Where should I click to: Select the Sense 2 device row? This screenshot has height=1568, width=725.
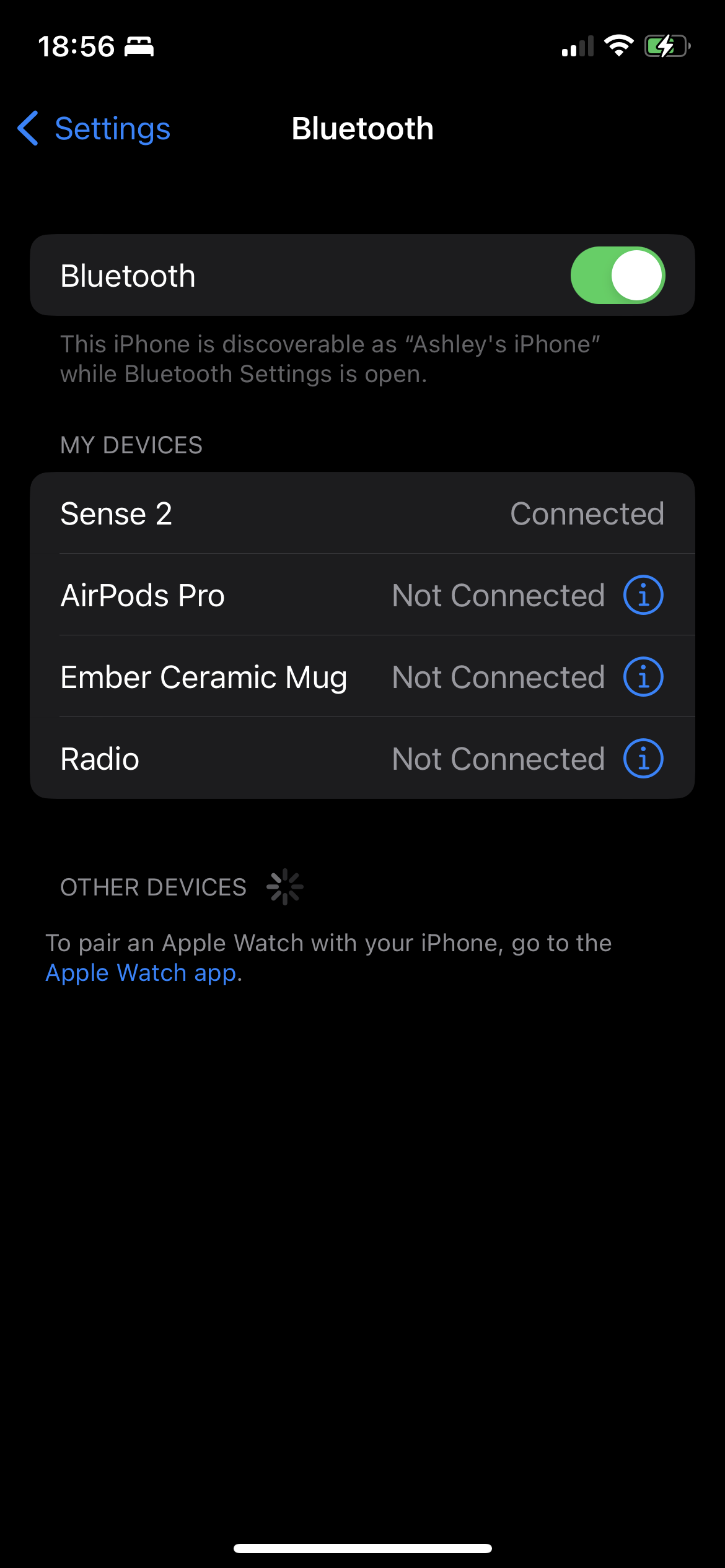coord(362,513)
